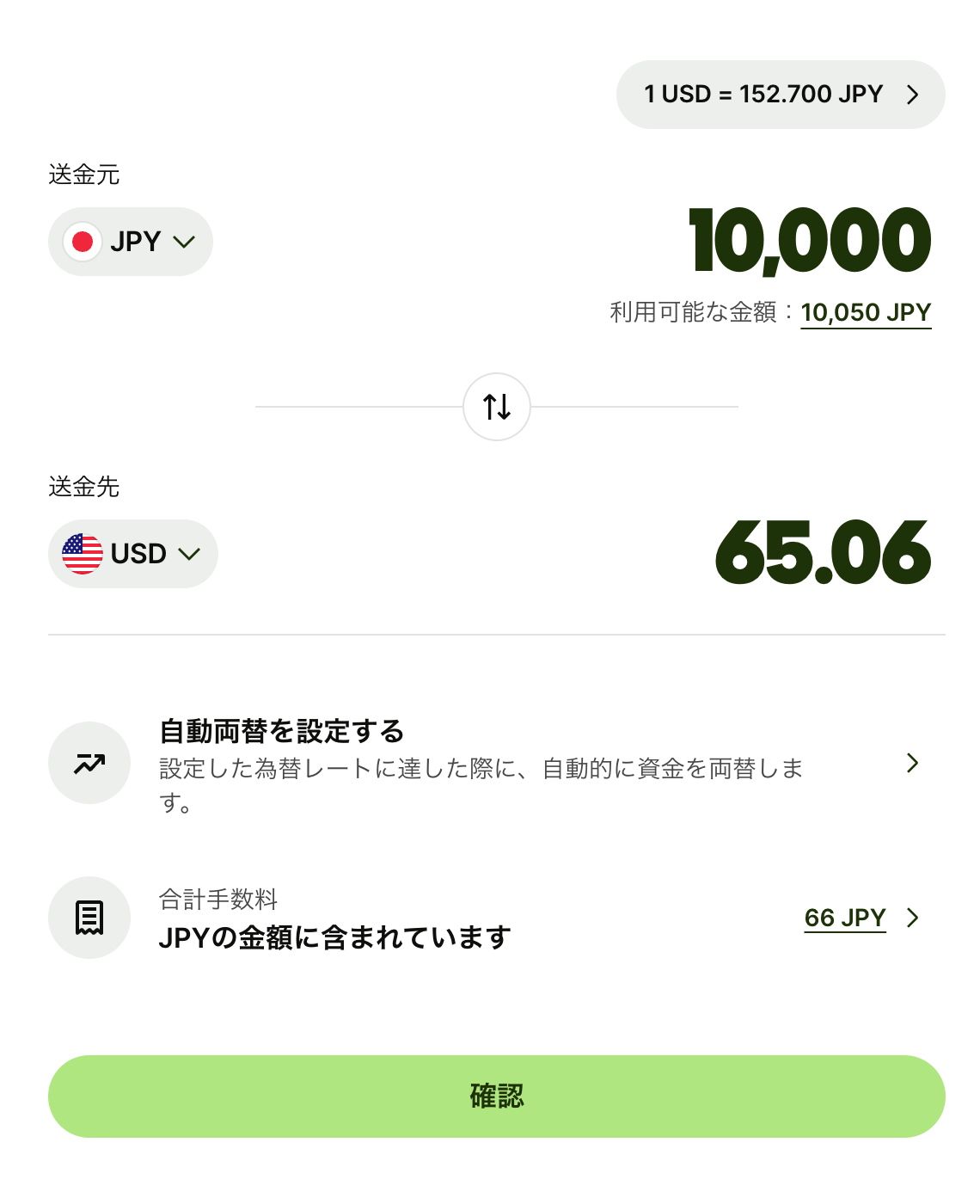Click the chevron beside 66 JPY fee

pos(914,917)
